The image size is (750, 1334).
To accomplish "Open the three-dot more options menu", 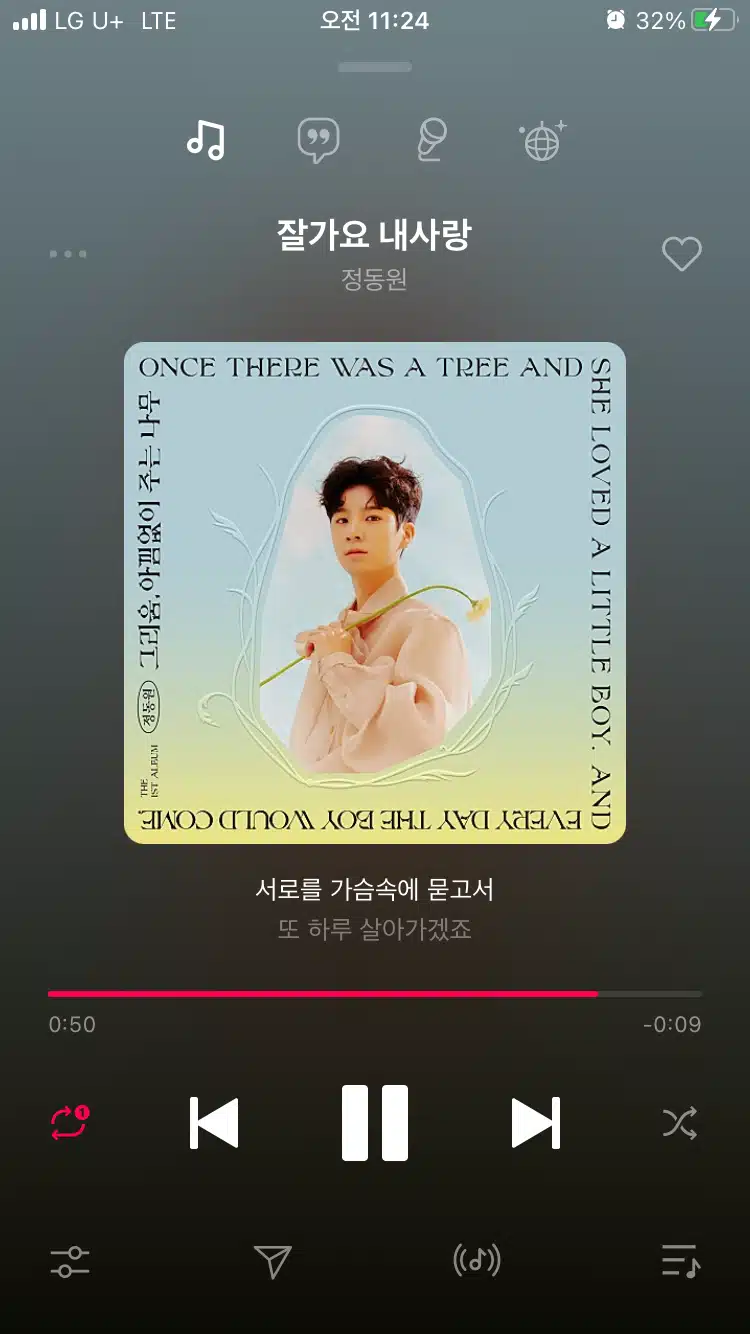I will pyautogui.click(x=68, y=254).
